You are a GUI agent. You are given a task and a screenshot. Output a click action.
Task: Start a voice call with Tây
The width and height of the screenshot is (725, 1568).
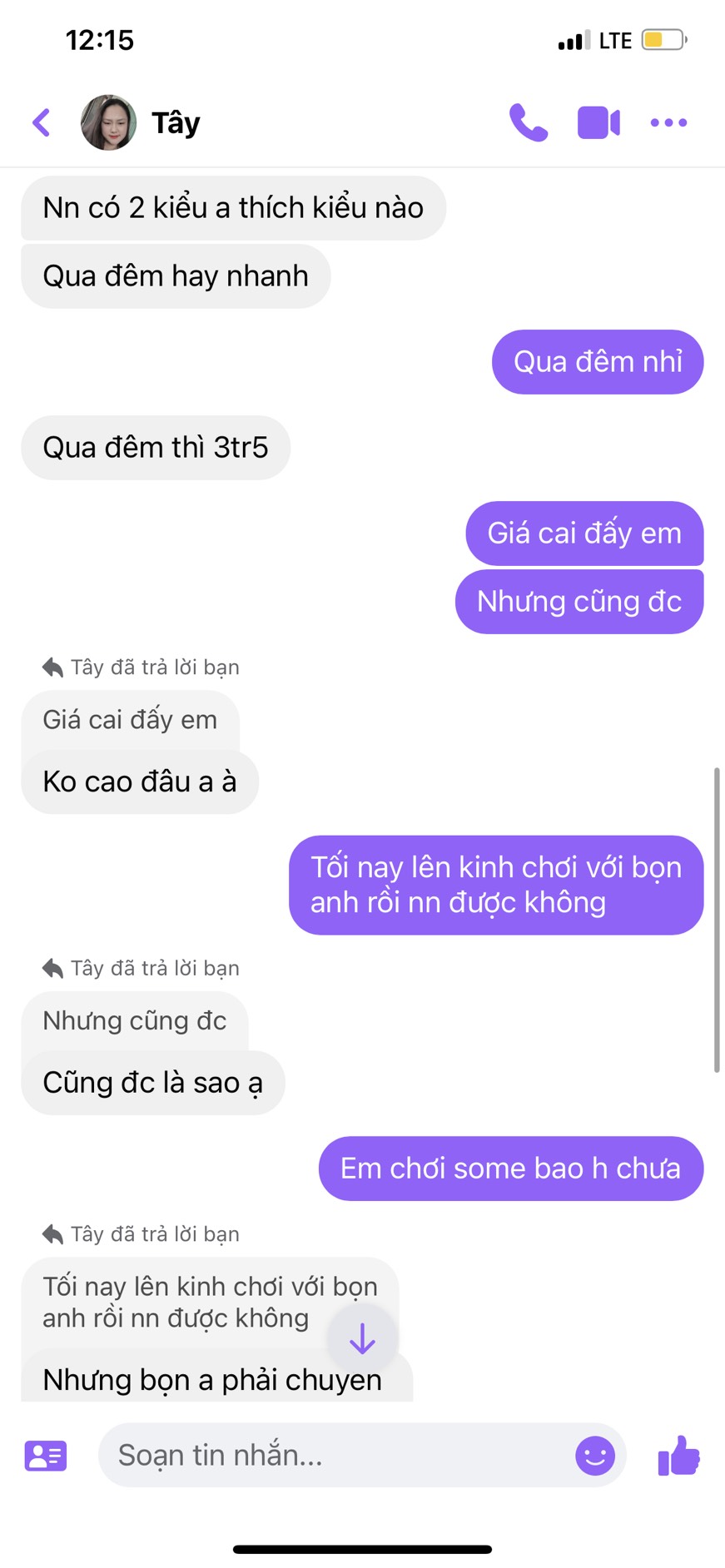click(528, 122)
